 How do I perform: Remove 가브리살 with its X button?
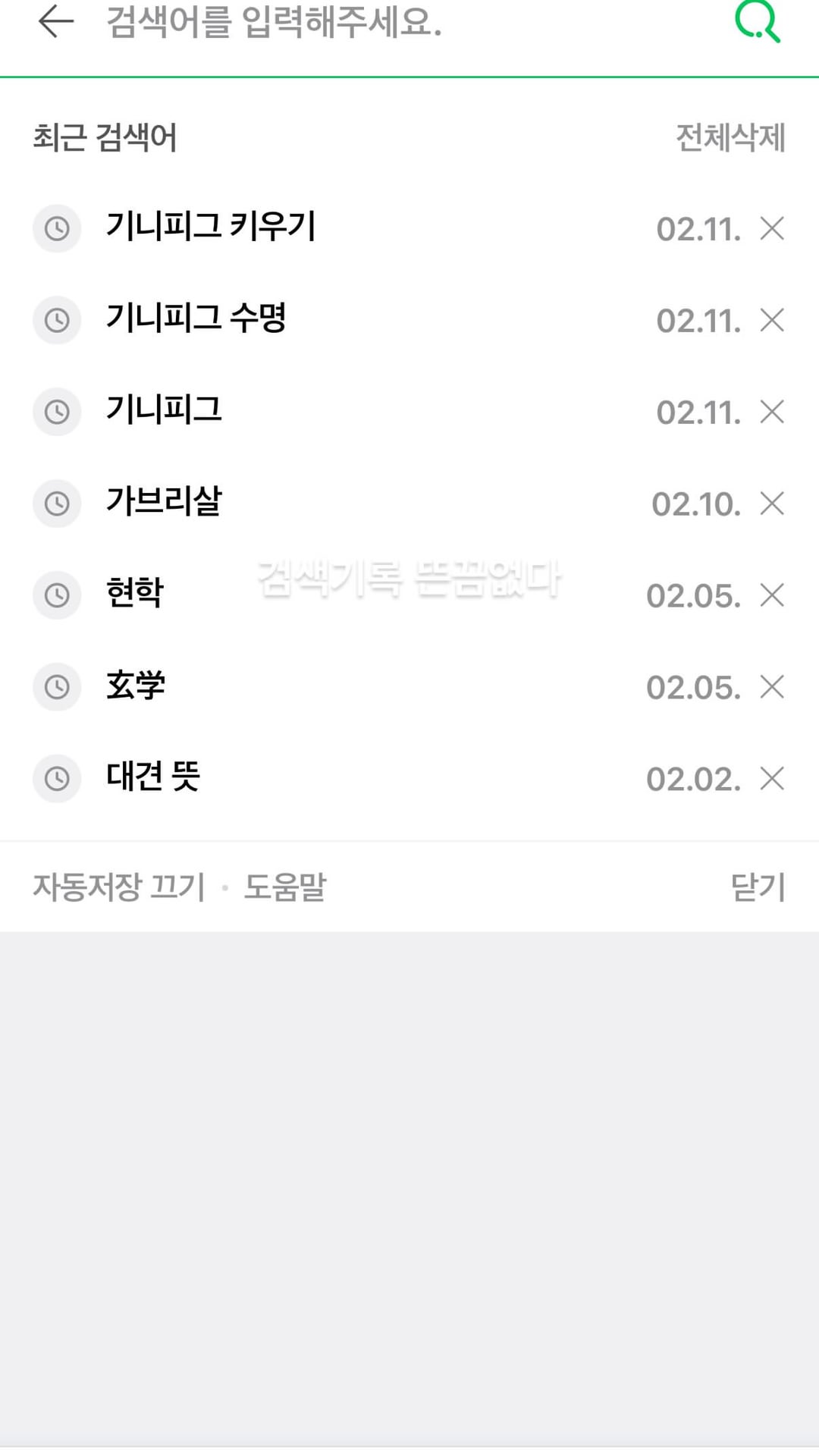(773, 504)
